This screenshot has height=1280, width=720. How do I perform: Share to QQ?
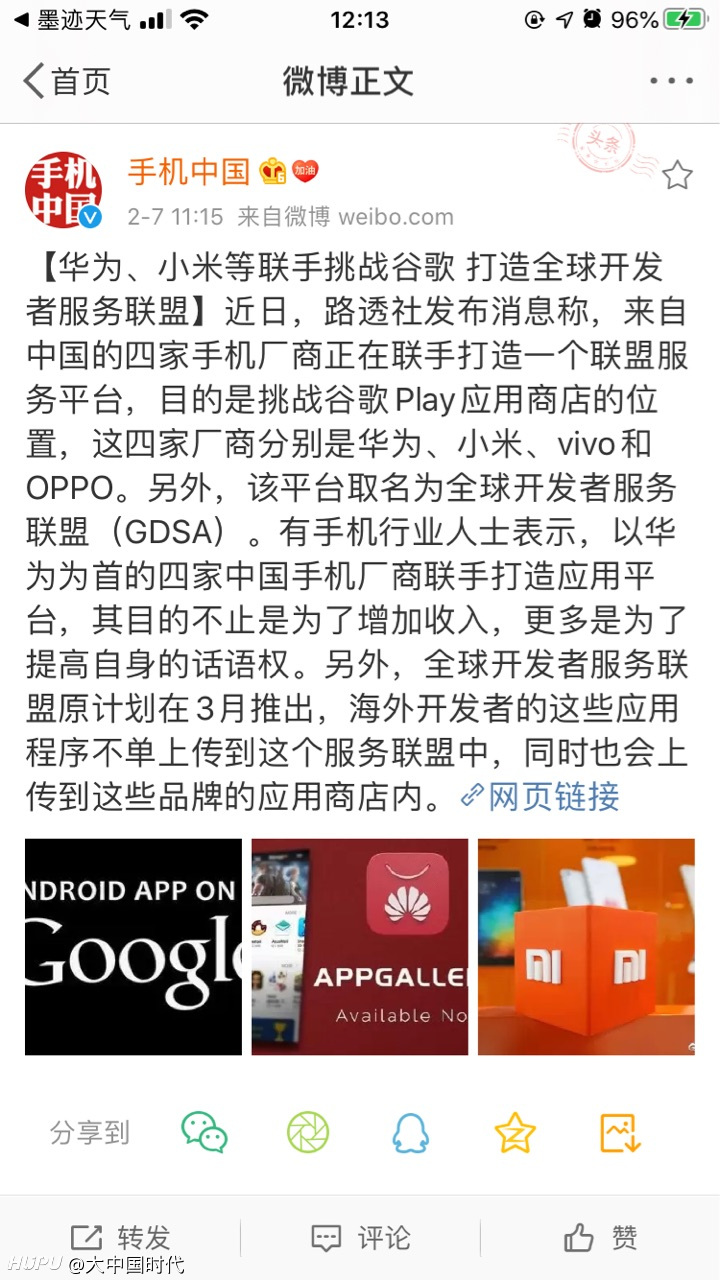[411, 1132]
